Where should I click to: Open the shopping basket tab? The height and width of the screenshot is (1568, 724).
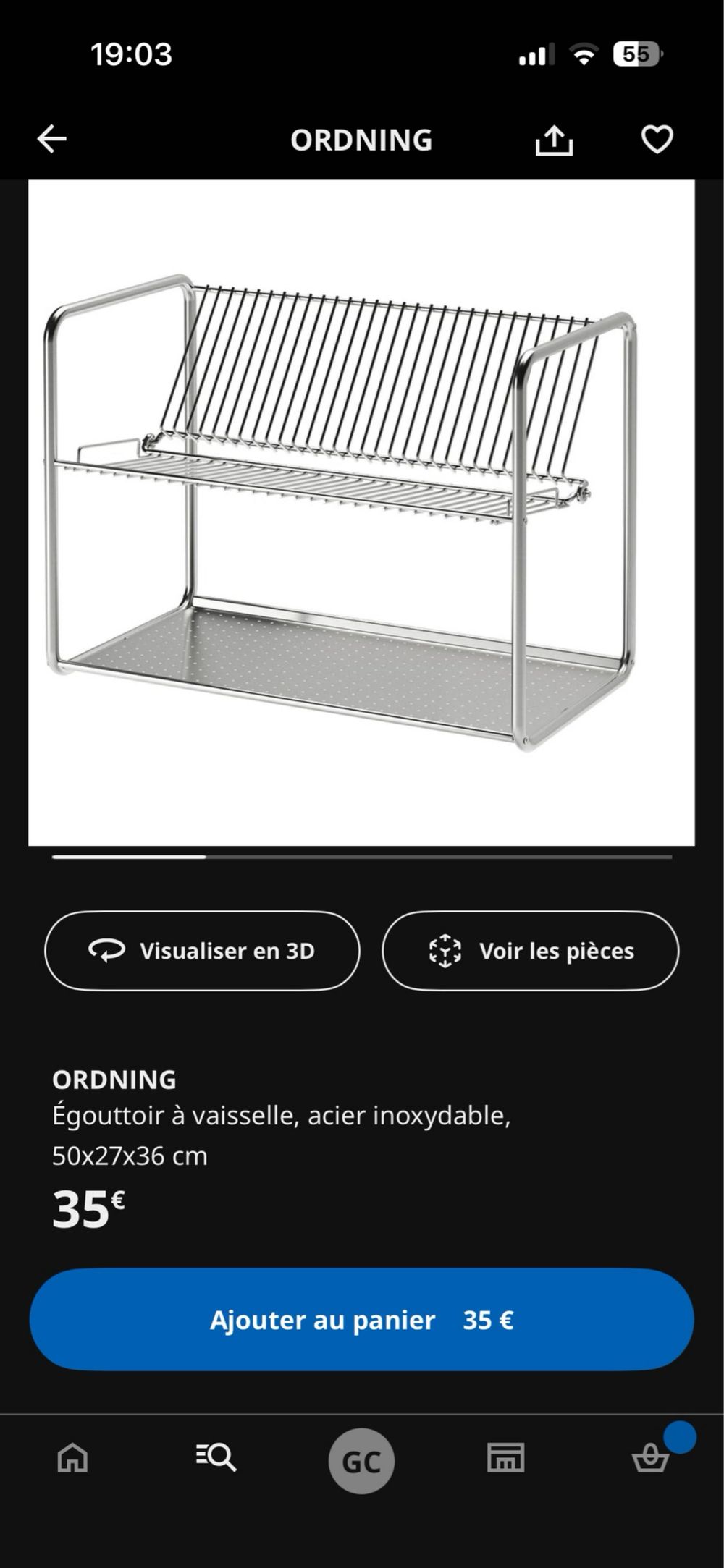click(650, 1458)
